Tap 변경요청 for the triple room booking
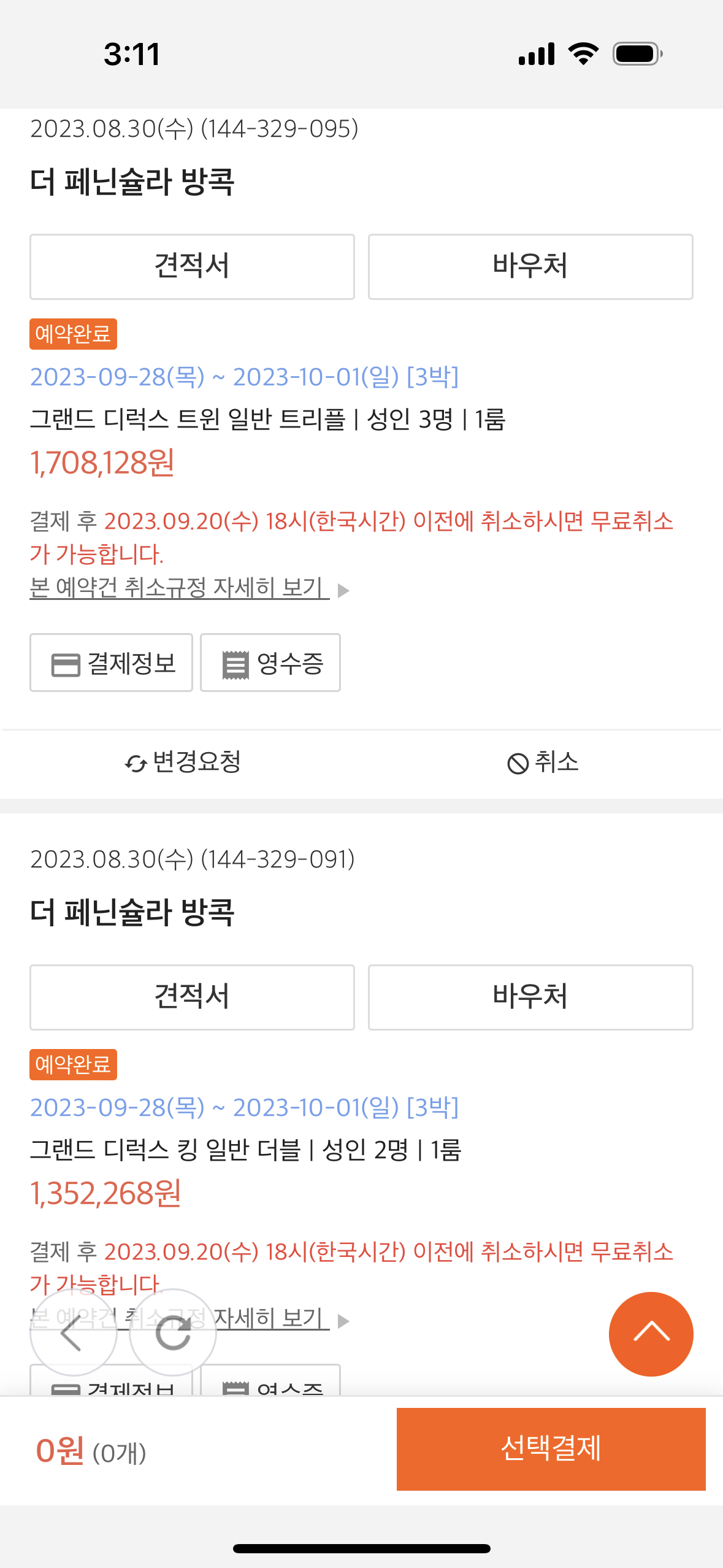This screenshot has height=1568, width=723. (183, 763)
